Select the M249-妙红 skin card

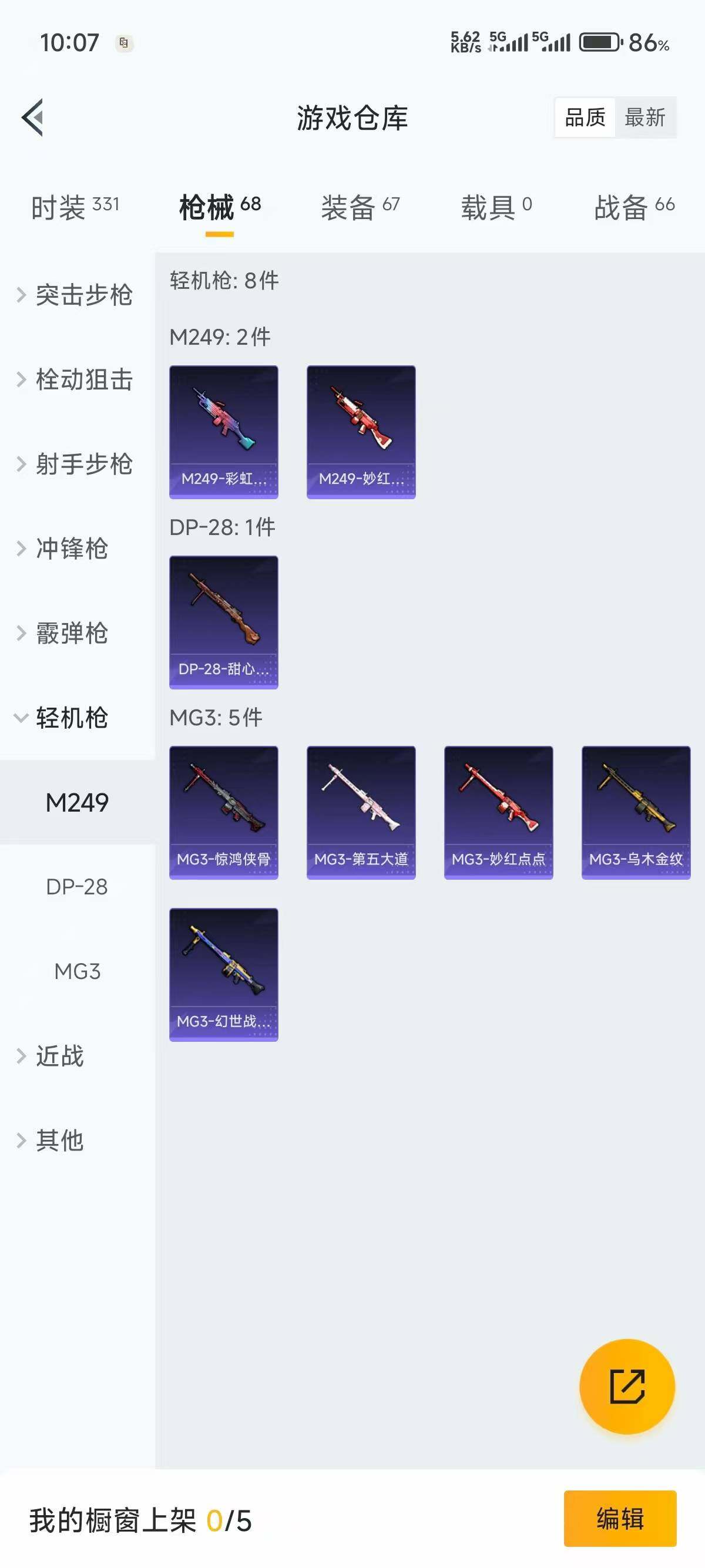coord(360,432)
